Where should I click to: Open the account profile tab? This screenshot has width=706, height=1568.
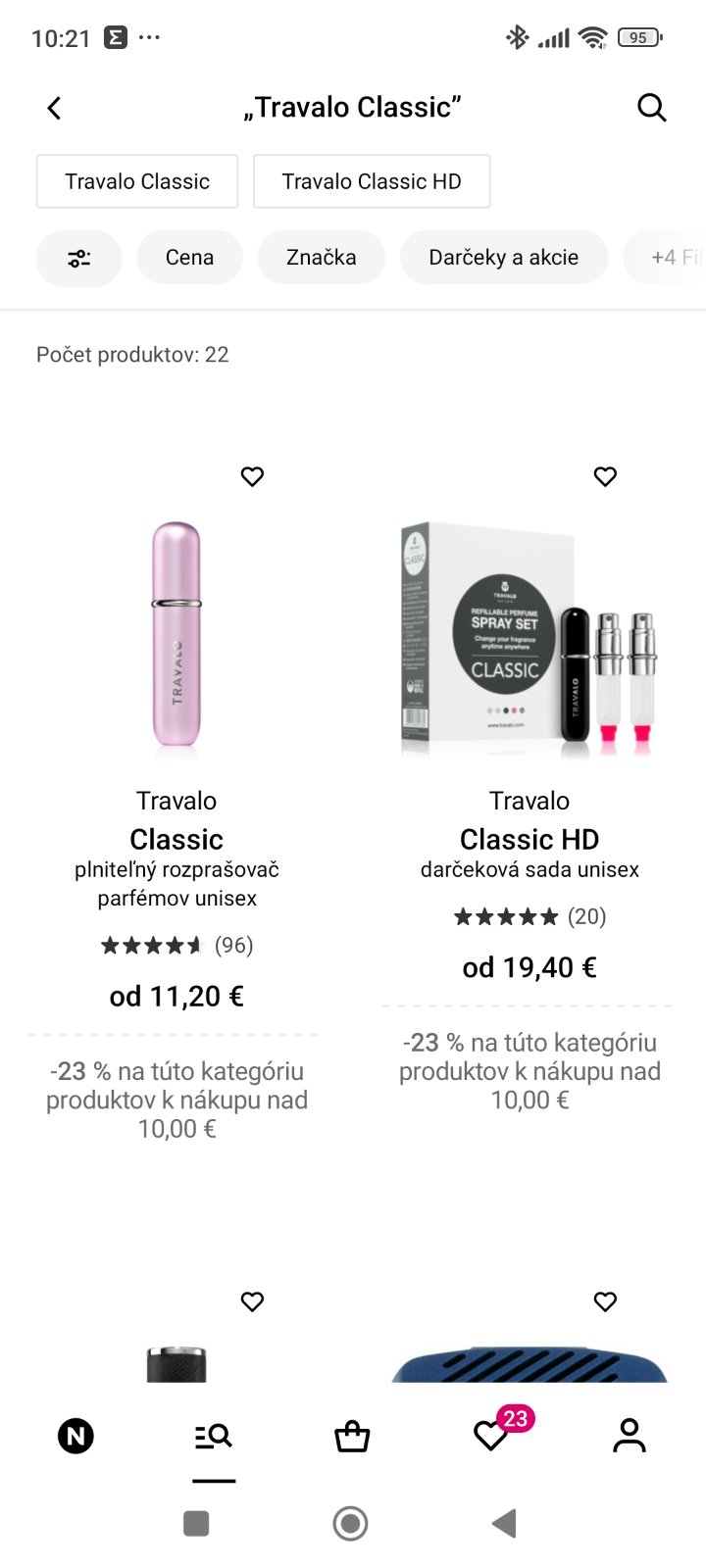coord(630,1437)
